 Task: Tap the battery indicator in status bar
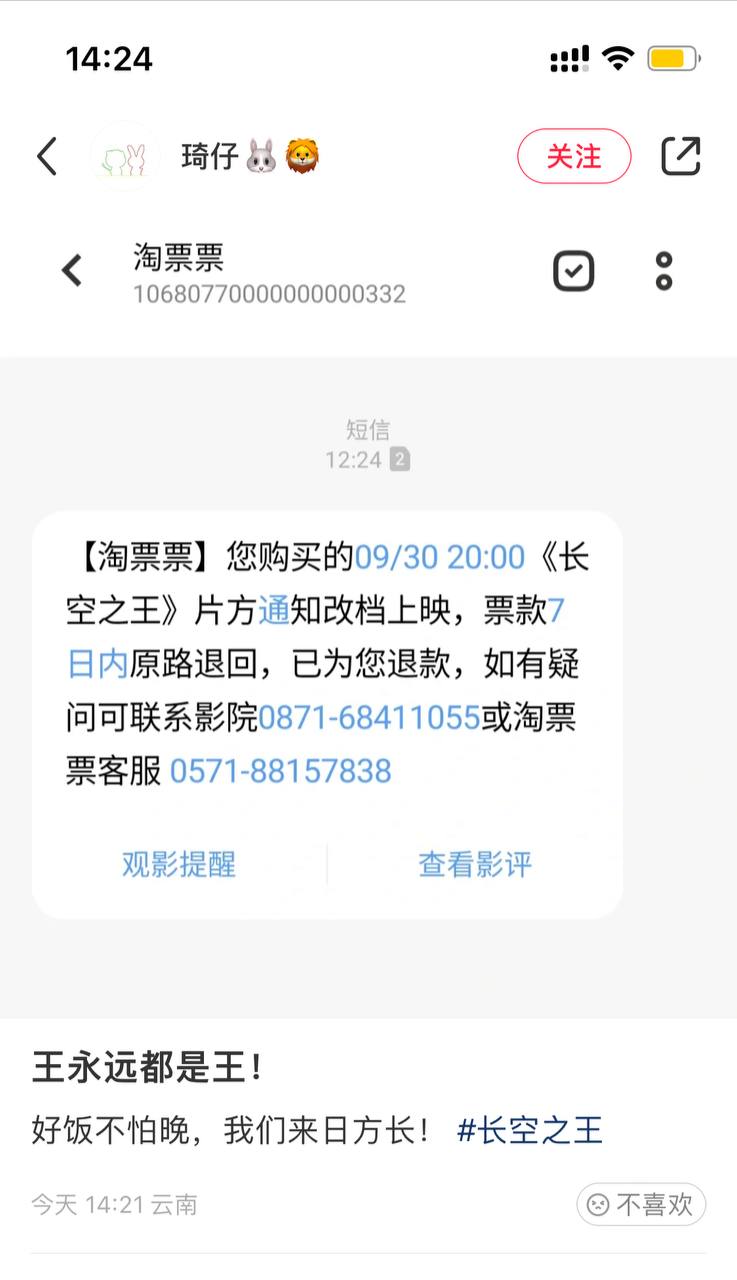click(674, 58)
